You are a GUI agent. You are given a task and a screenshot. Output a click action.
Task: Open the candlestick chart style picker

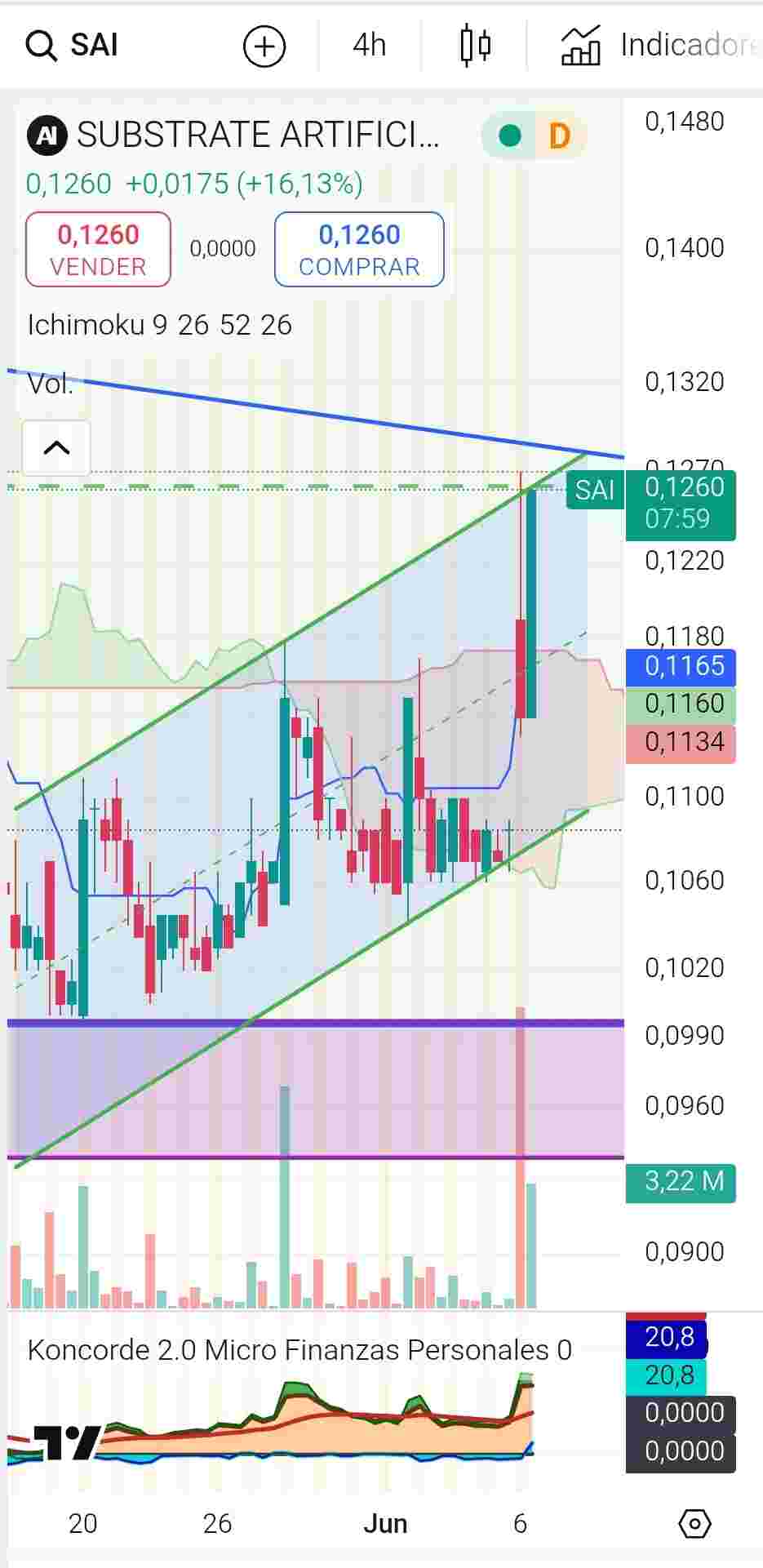(x=475, y=45)
